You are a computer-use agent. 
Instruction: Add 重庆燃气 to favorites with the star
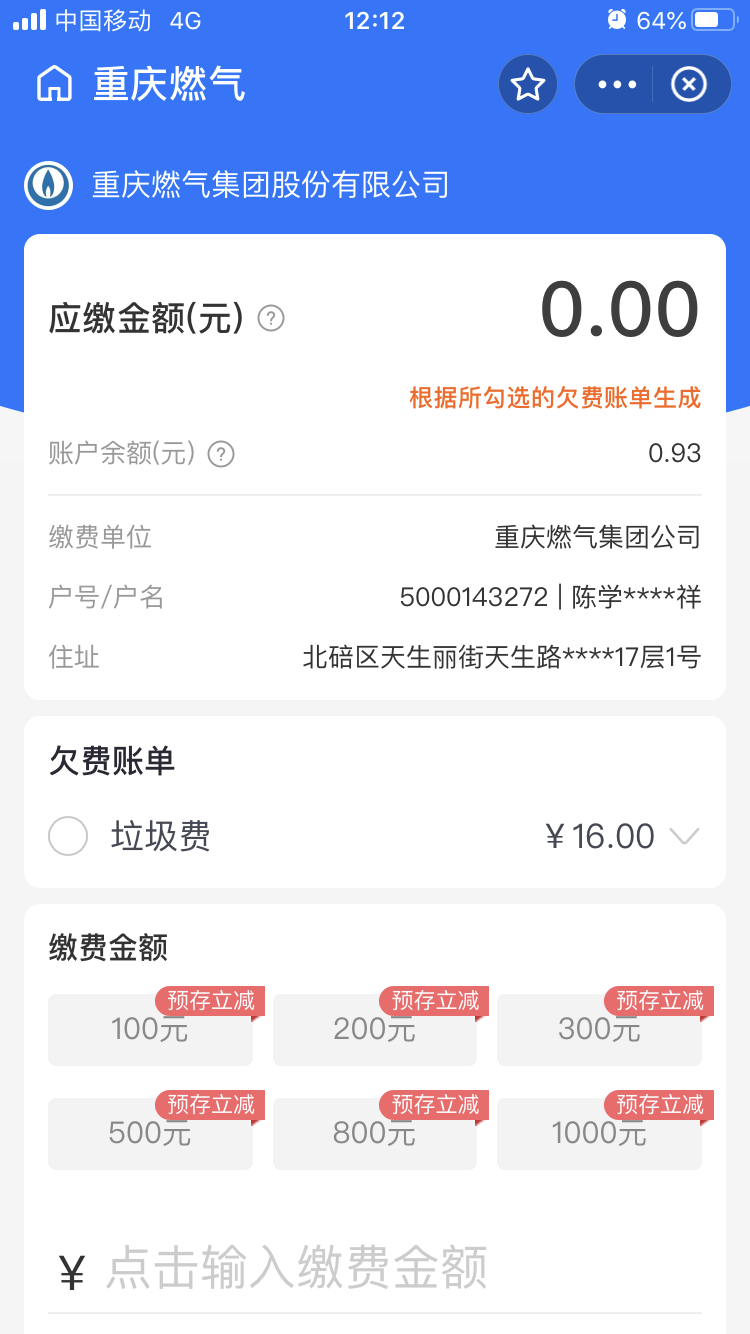click(528, 84)
